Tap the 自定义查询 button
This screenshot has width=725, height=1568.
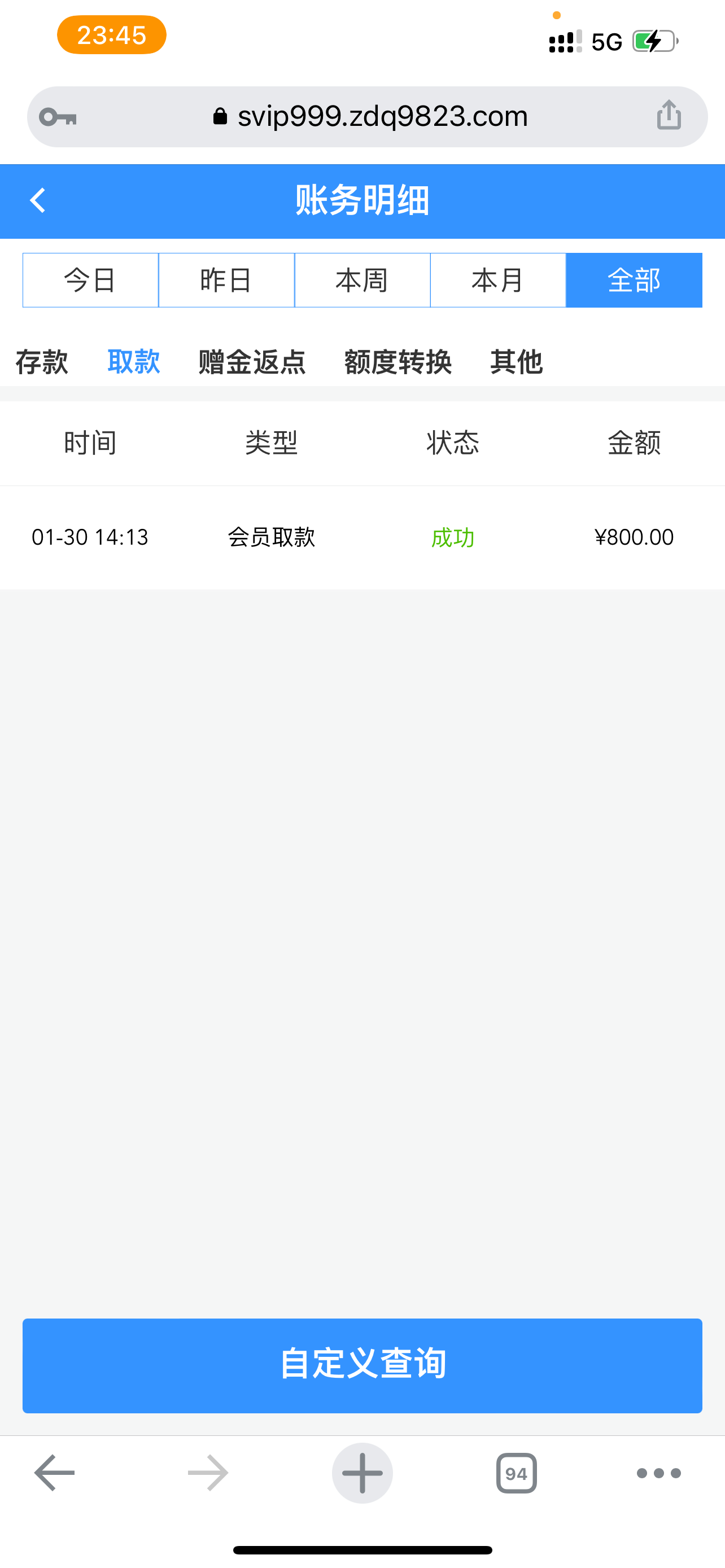(362, 1365)
